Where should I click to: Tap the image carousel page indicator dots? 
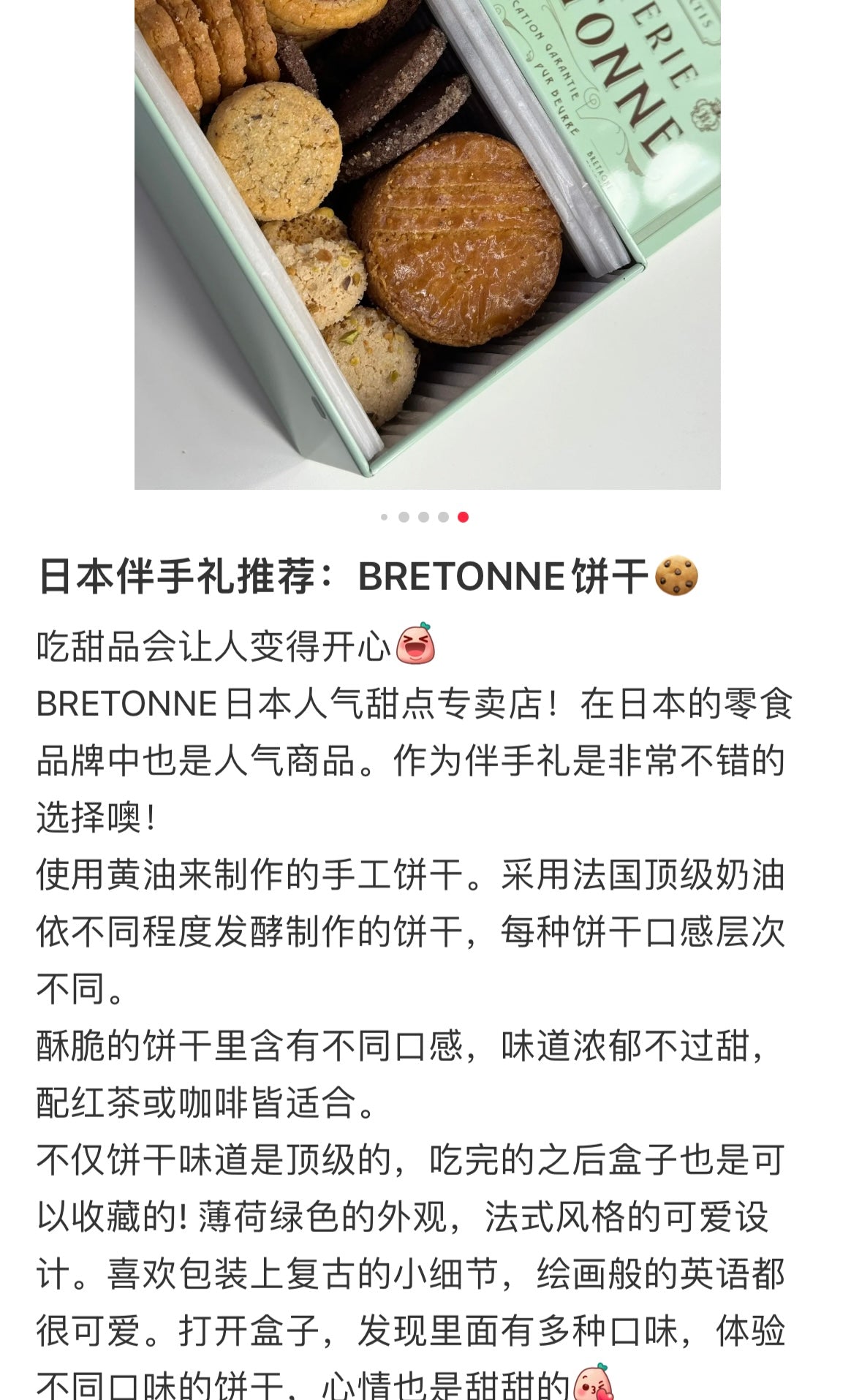(x=424, y=517)
